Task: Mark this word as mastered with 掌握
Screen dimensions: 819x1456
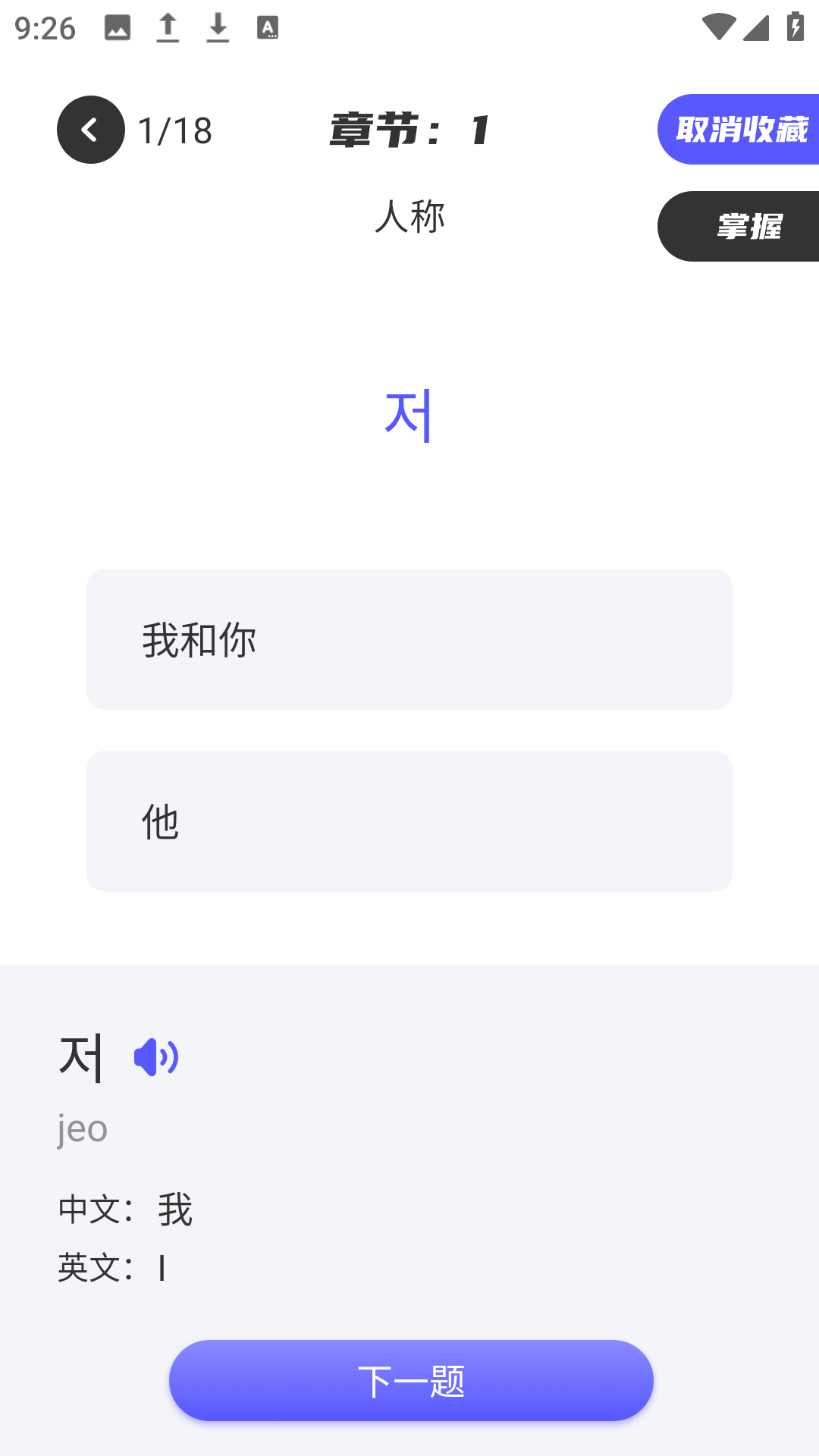Action: [x=751, y=225]
